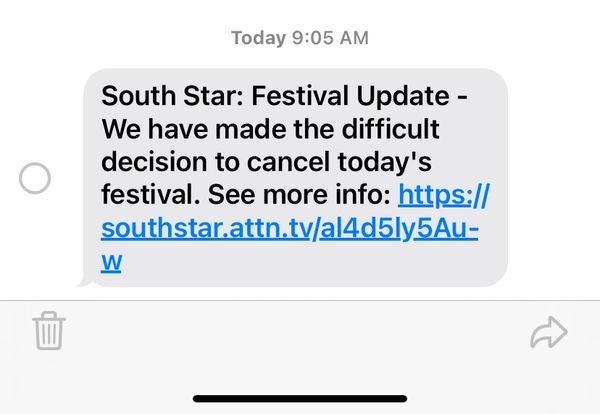The height and width of the screenshot is (414, 600).
Task: Delete the selected message with trash icon
Action: [x=48, y=331]
